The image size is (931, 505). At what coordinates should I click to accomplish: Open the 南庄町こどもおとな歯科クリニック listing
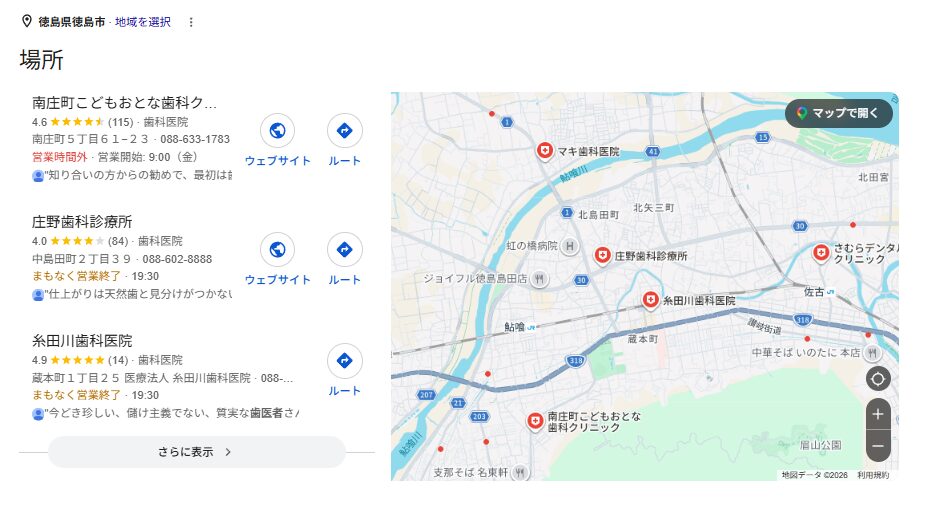(124, 102)
